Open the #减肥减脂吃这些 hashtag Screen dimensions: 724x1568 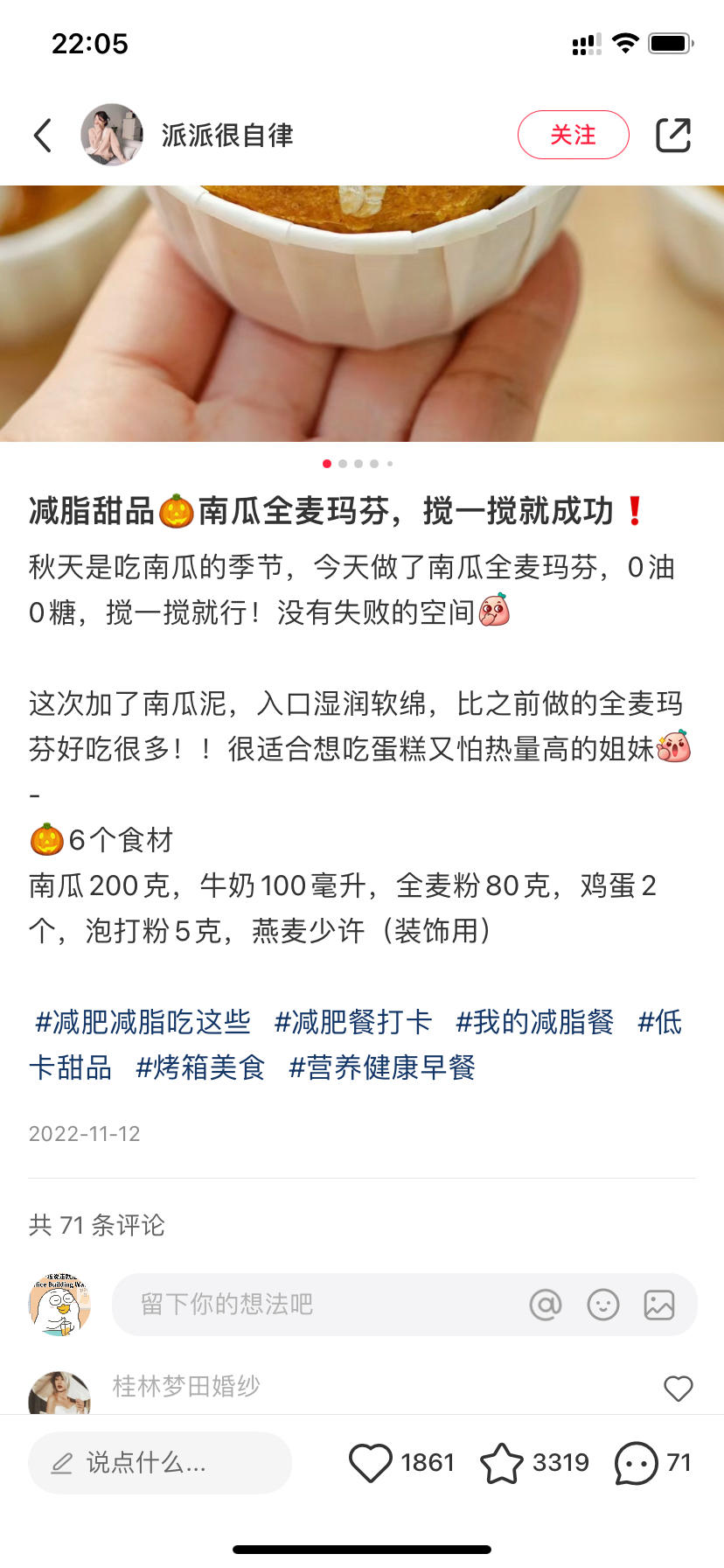[x=143, y=1022]
